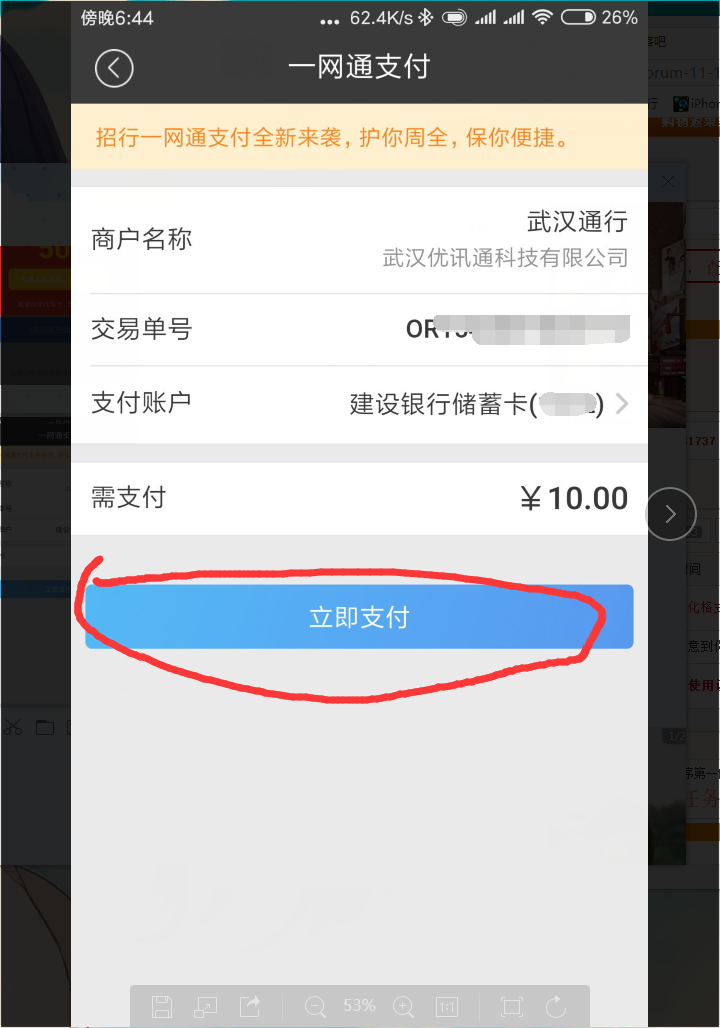Image resolution: width=720 pixels, height=1028 pixels.
Task: Share the viewed image
Action: pos(250,1006)
